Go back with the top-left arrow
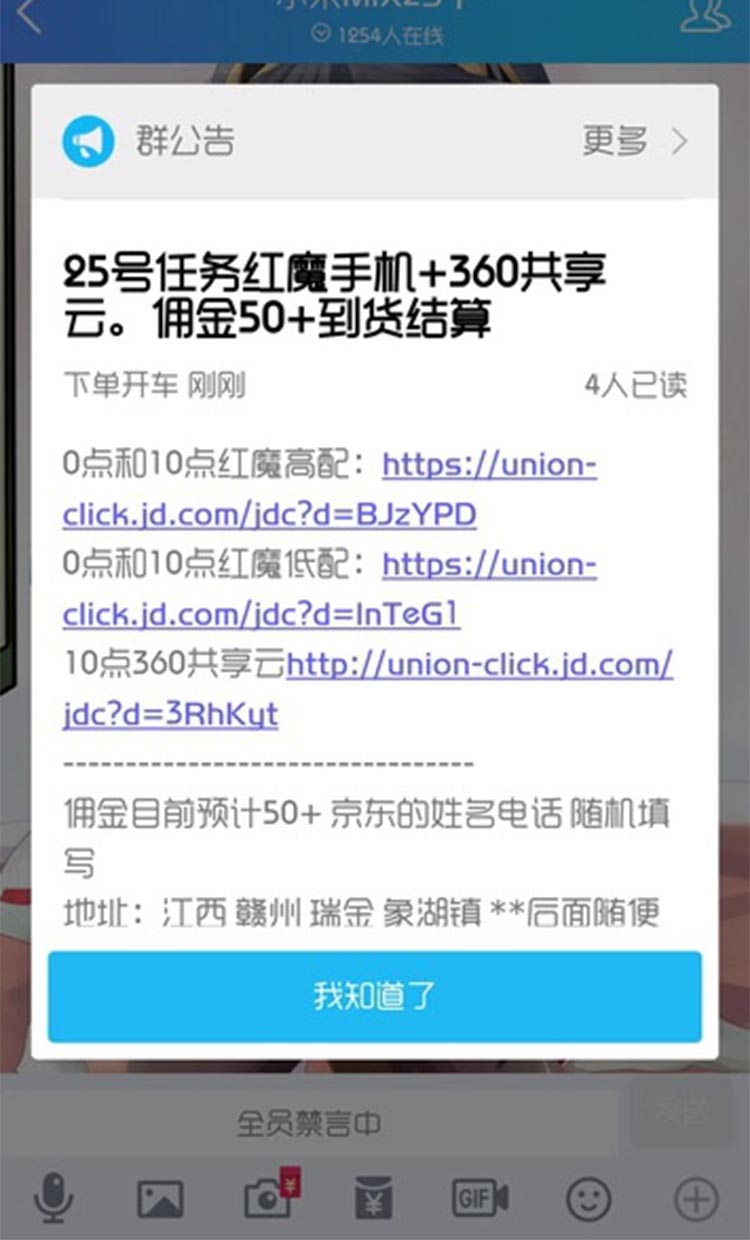Viewport: 750px width, 1240px height. point(28,16)
